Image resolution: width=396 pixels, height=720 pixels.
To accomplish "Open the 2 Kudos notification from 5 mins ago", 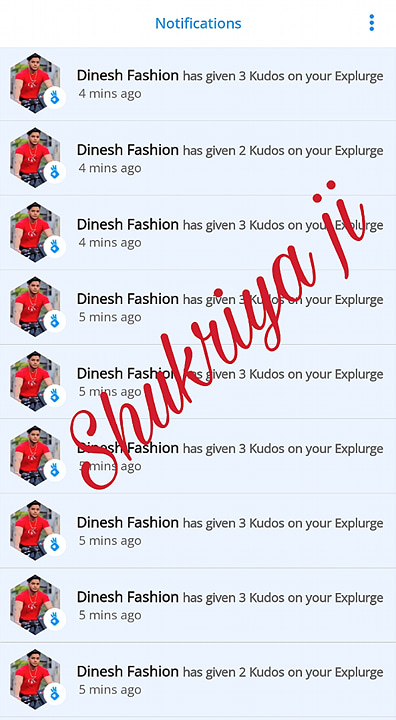I will click(x=198, y=680).
